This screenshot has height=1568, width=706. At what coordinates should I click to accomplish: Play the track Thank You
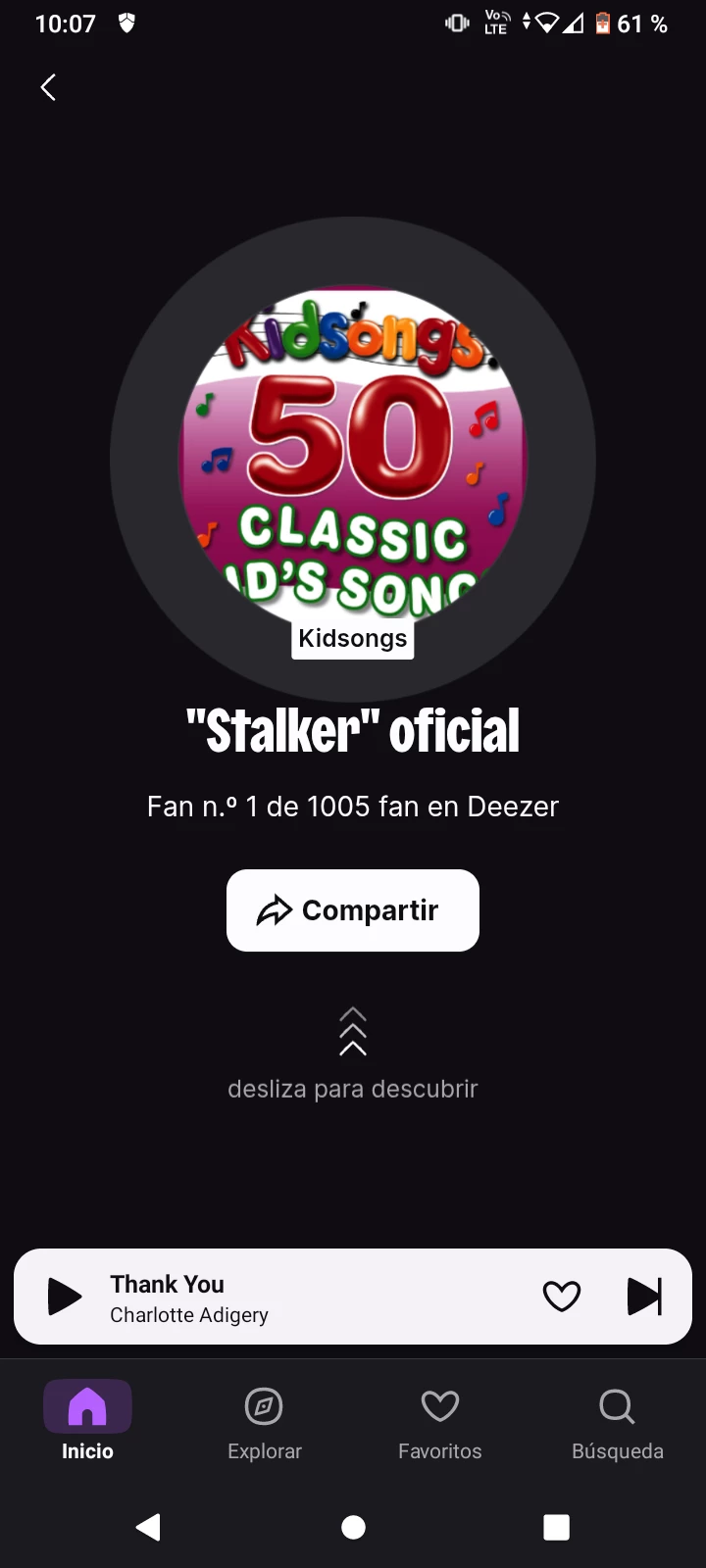click(65, 1297)
